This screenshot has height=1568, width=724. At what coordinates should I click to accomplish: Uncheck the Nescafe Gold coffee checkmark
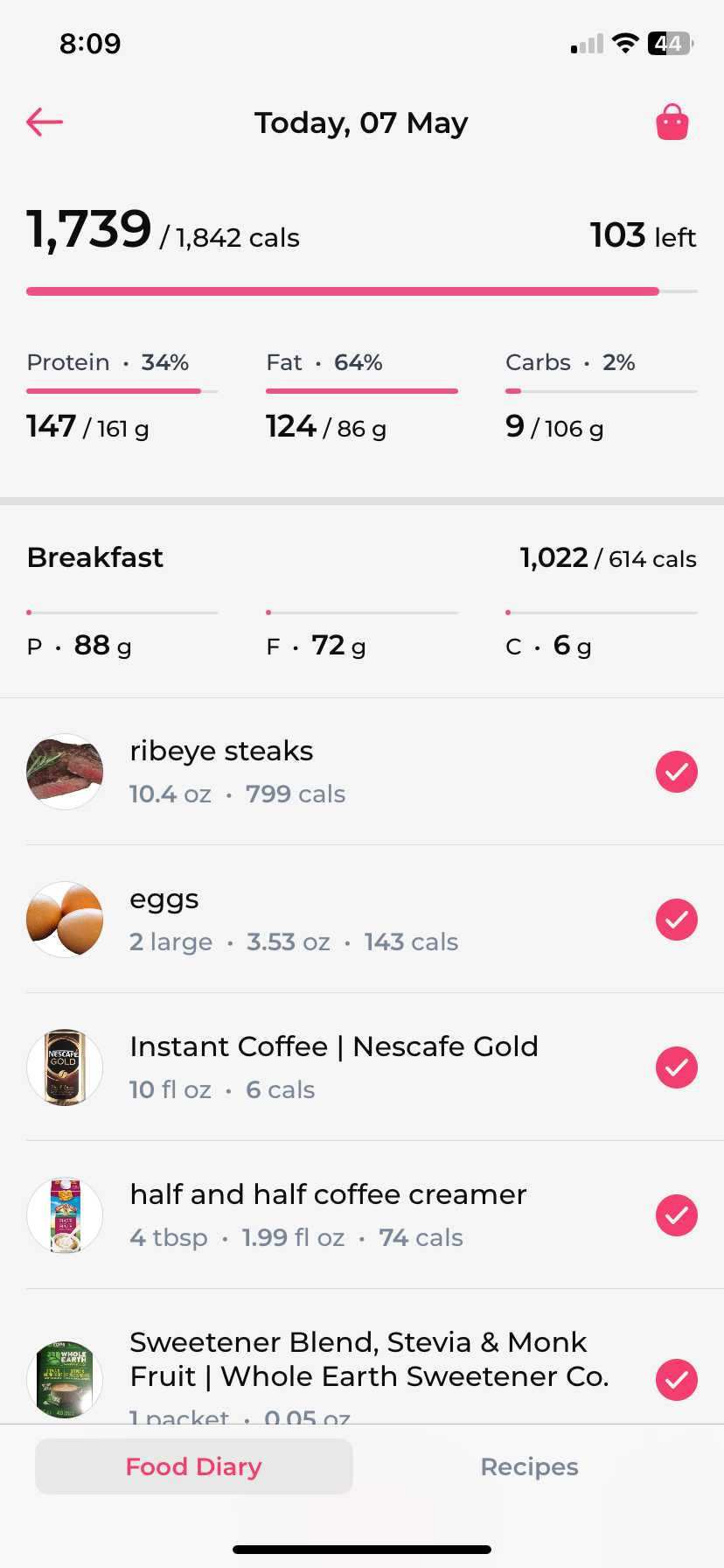pyautogui.click(x=677, y=1067)
